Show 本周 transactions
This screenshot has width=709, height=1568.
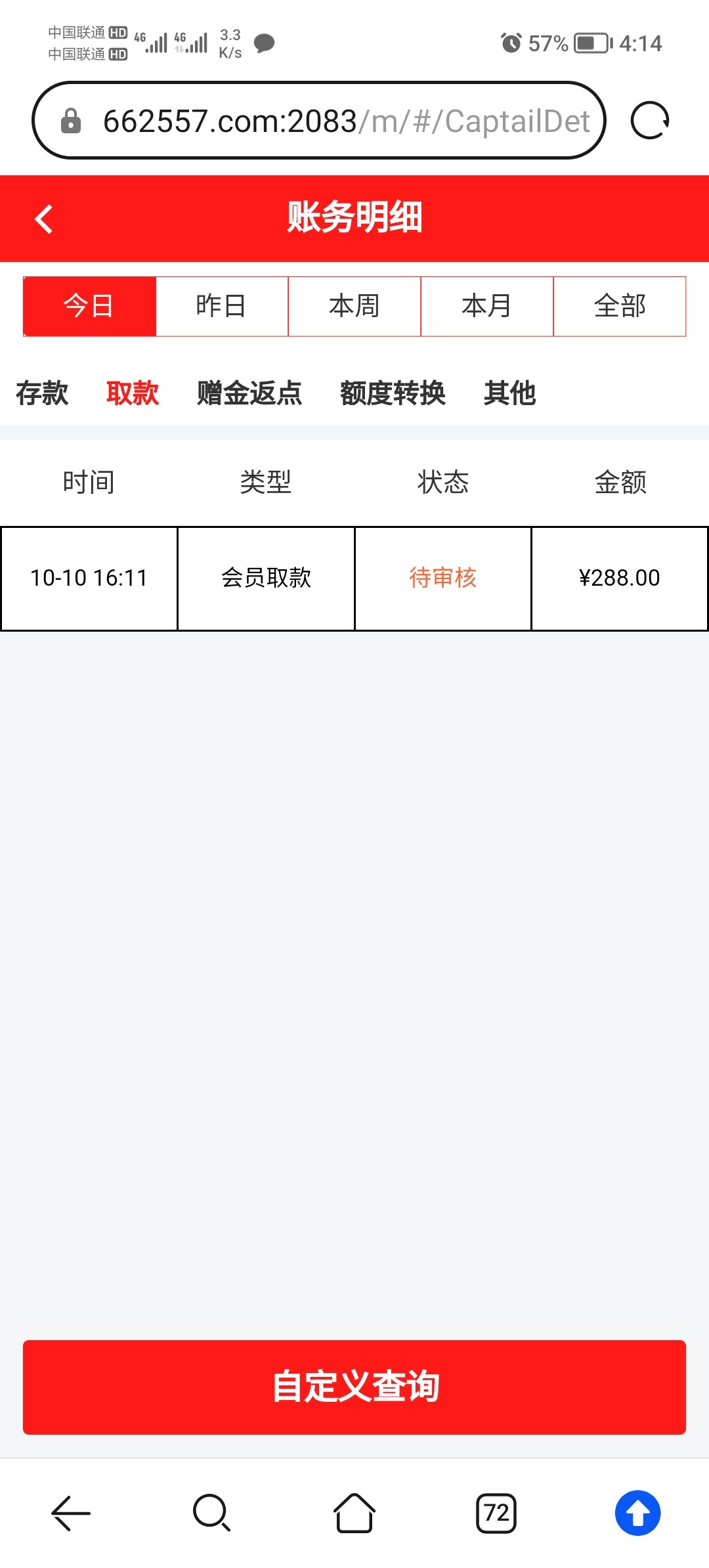pos(354,306)
